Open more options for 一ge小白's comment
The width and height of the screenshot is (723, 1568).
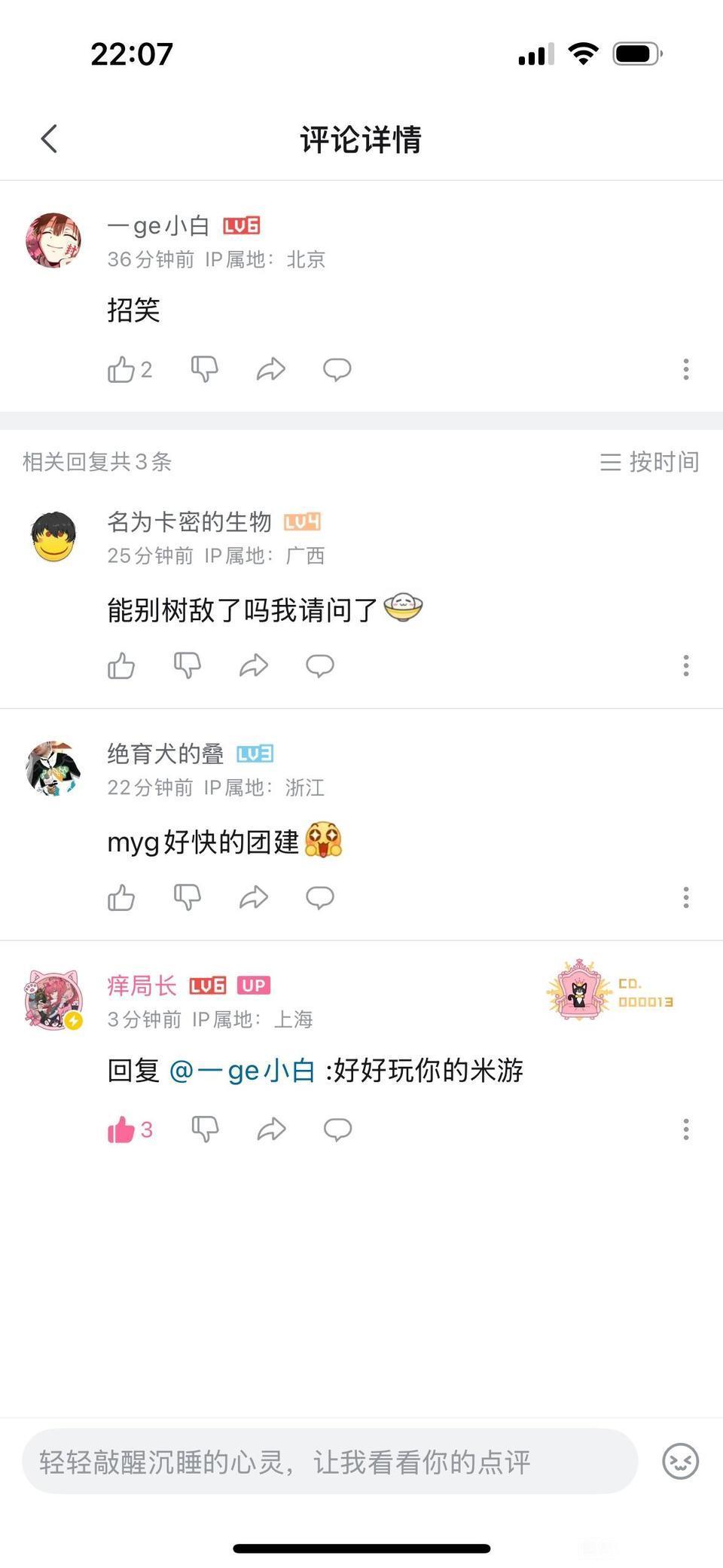coord(685,370)
